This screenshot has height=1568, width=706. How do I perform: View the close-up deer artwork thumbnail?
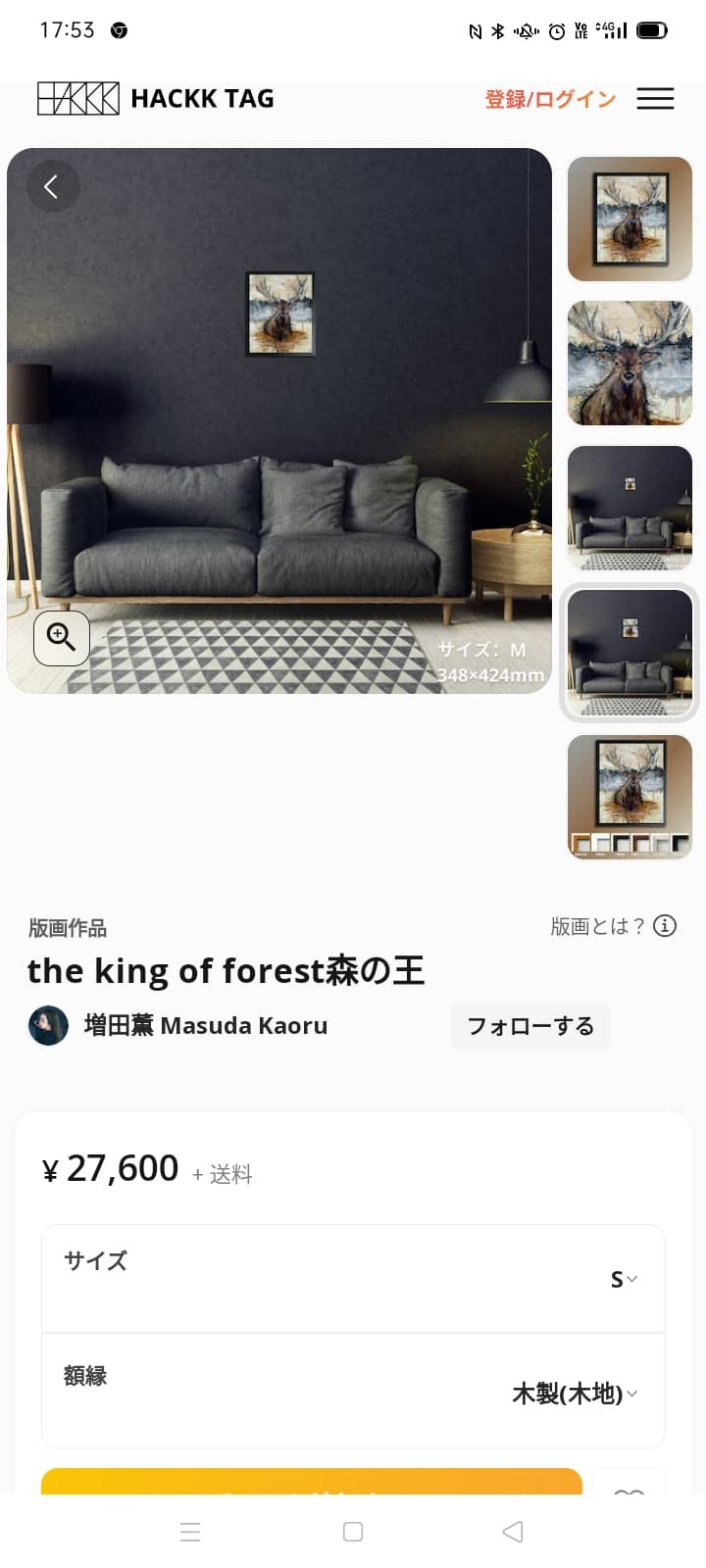click(x=630, y=364)
